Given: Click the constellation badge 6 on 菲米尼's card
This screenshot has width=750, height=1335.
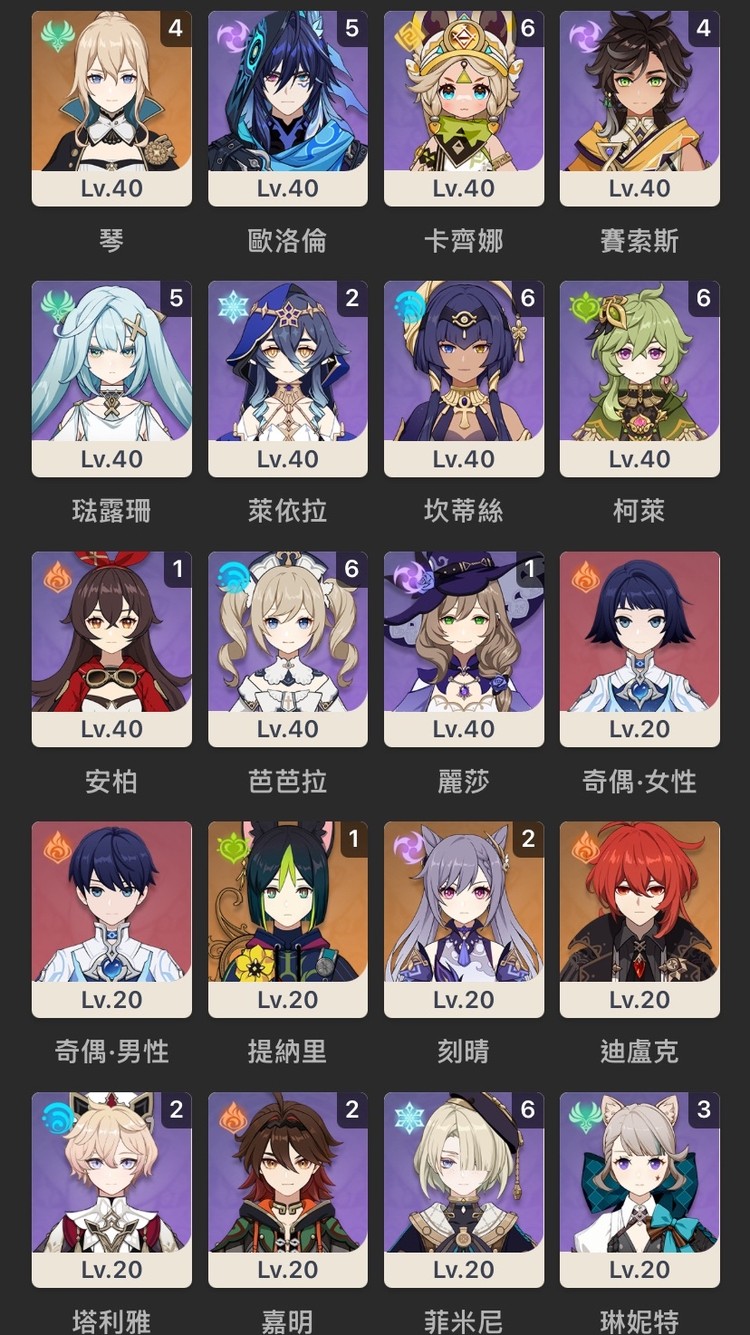Looking at the screenshot, I should point(528,1108).
